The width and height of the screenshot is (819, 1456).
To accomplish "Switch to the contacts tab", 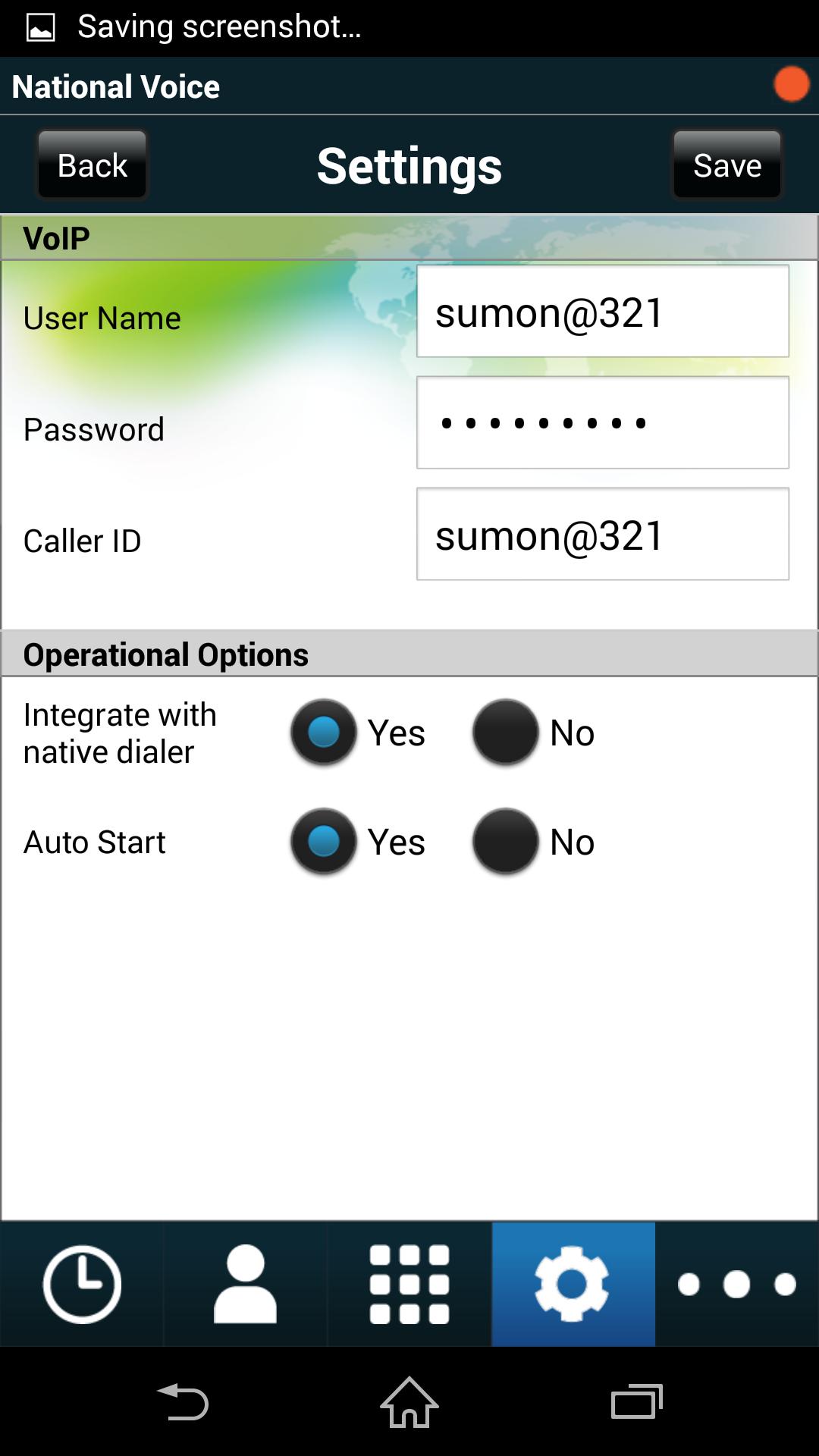I will (x=245, y=1284).
